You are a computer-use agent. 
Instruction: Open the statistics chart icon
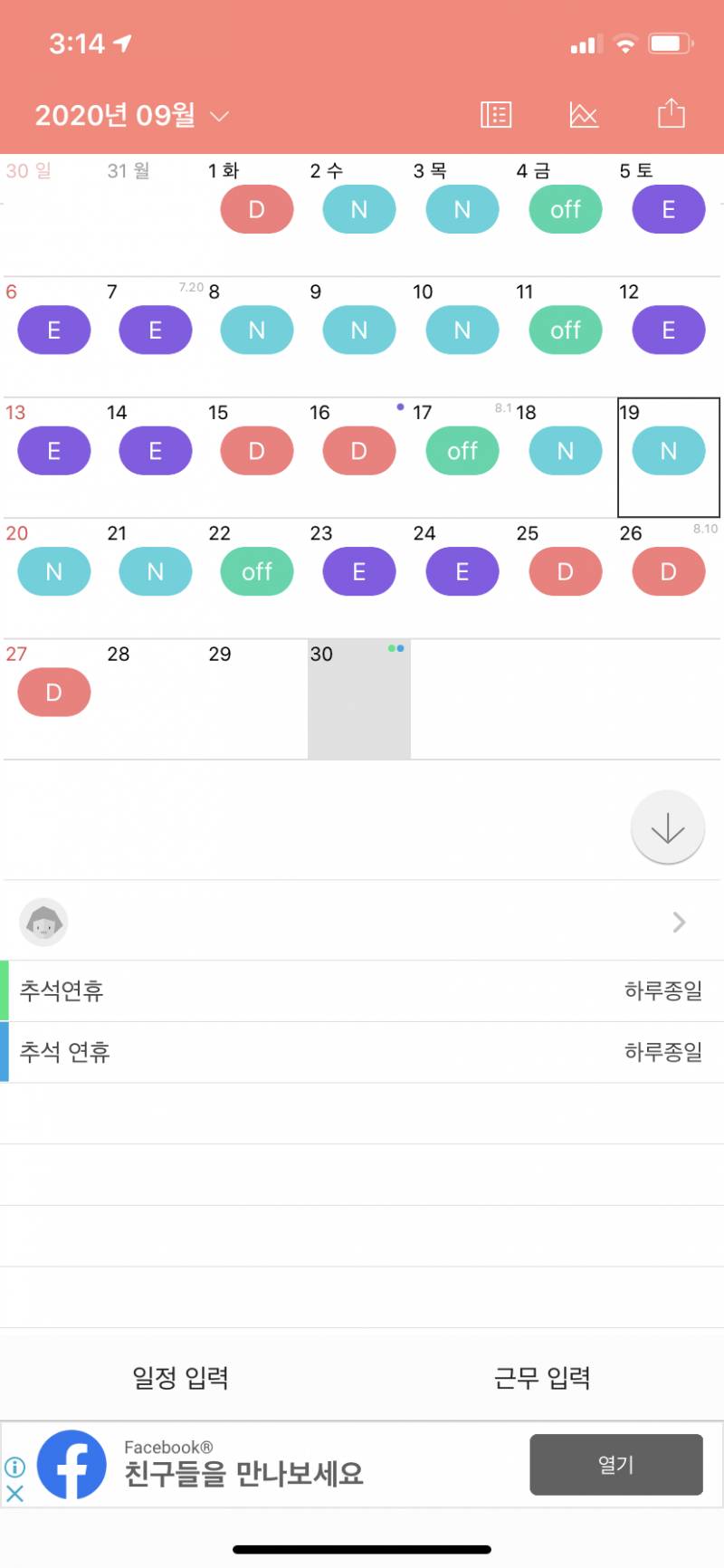click(584, 114)
